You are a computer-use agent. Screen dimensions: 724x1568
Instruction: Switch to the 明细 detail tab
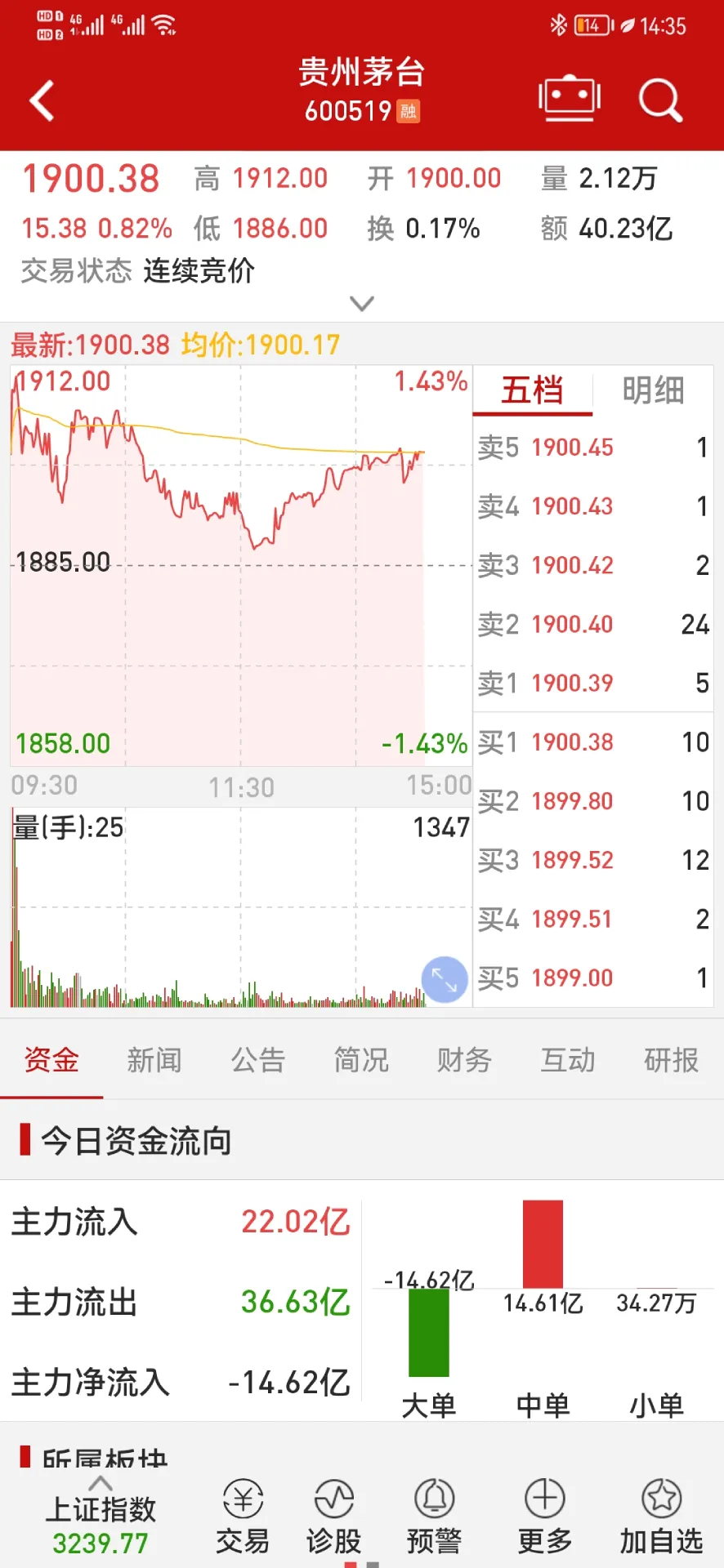(x=653, y=390)
